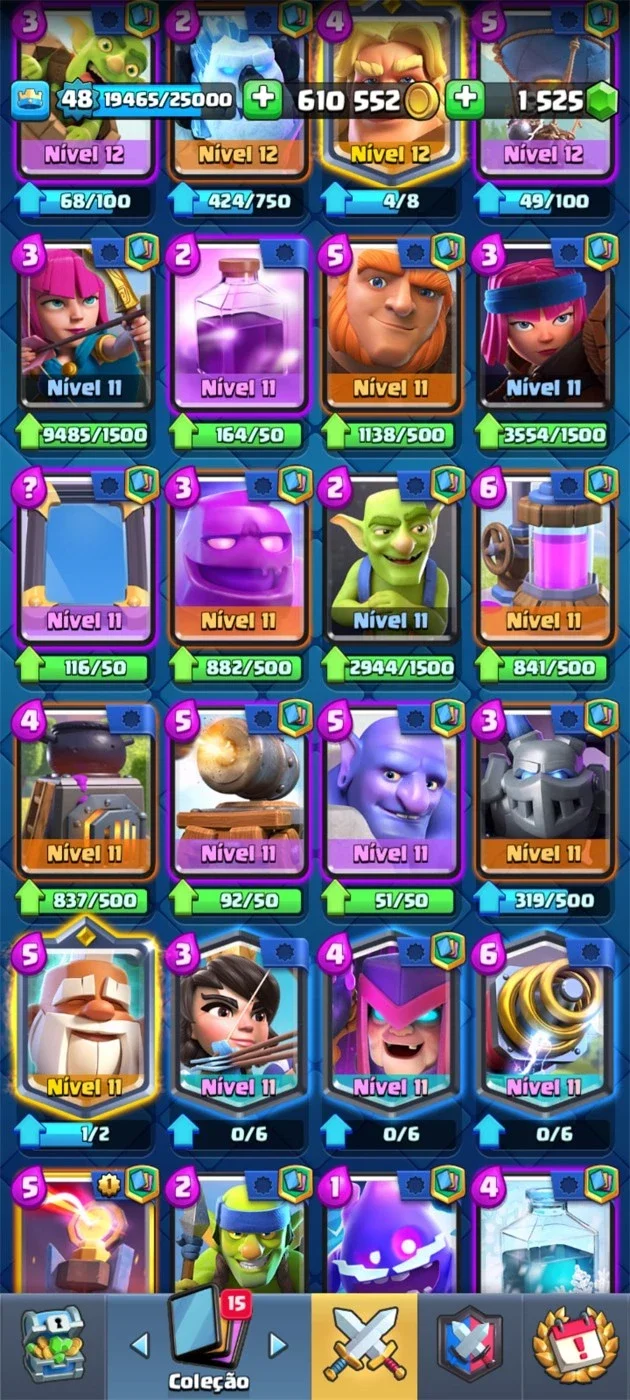Select the Mirror card with question mark cost
Viewport: 630px width, 1400px height.
coord(85,560)
